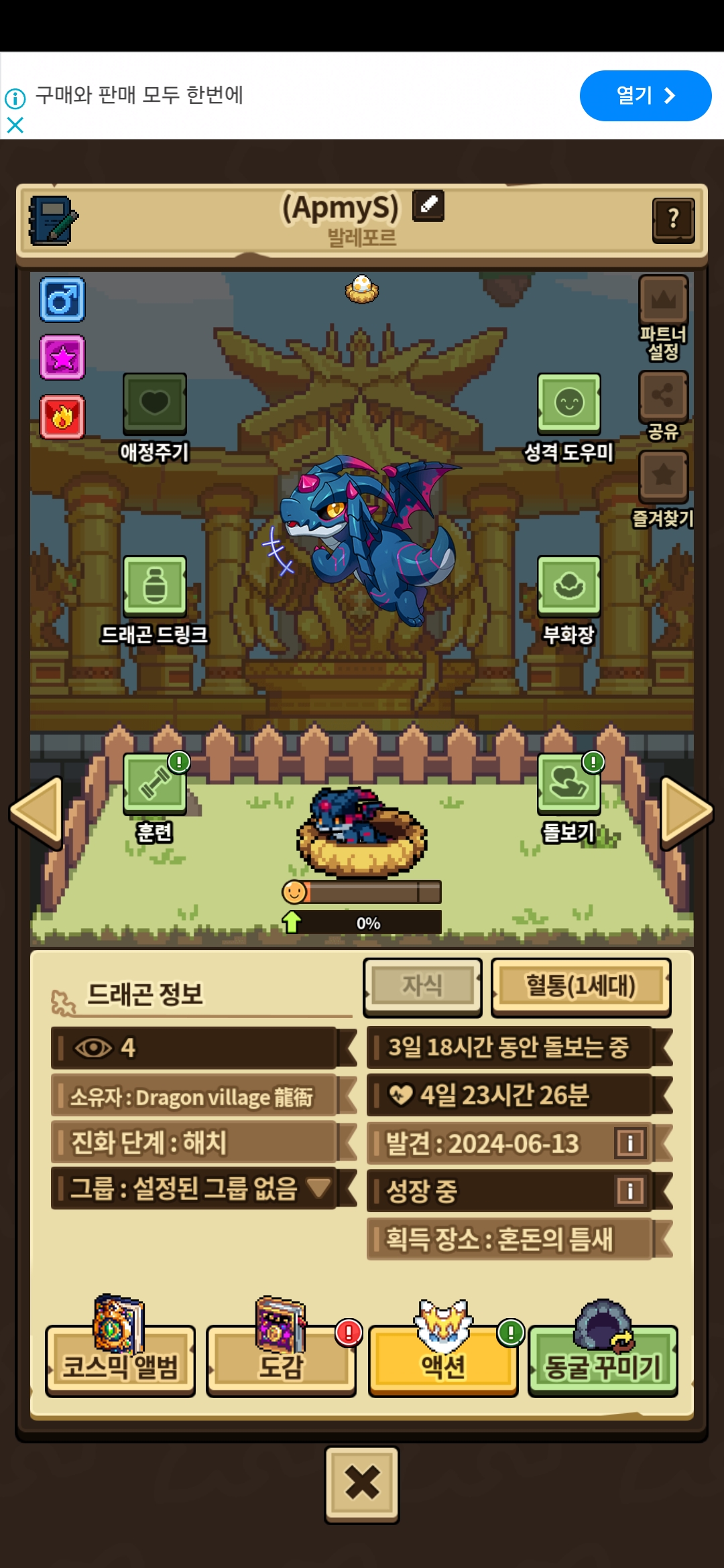Add dragon to 즐겨찾기 favorites
724x1568 pixels.
pos(663,476)
